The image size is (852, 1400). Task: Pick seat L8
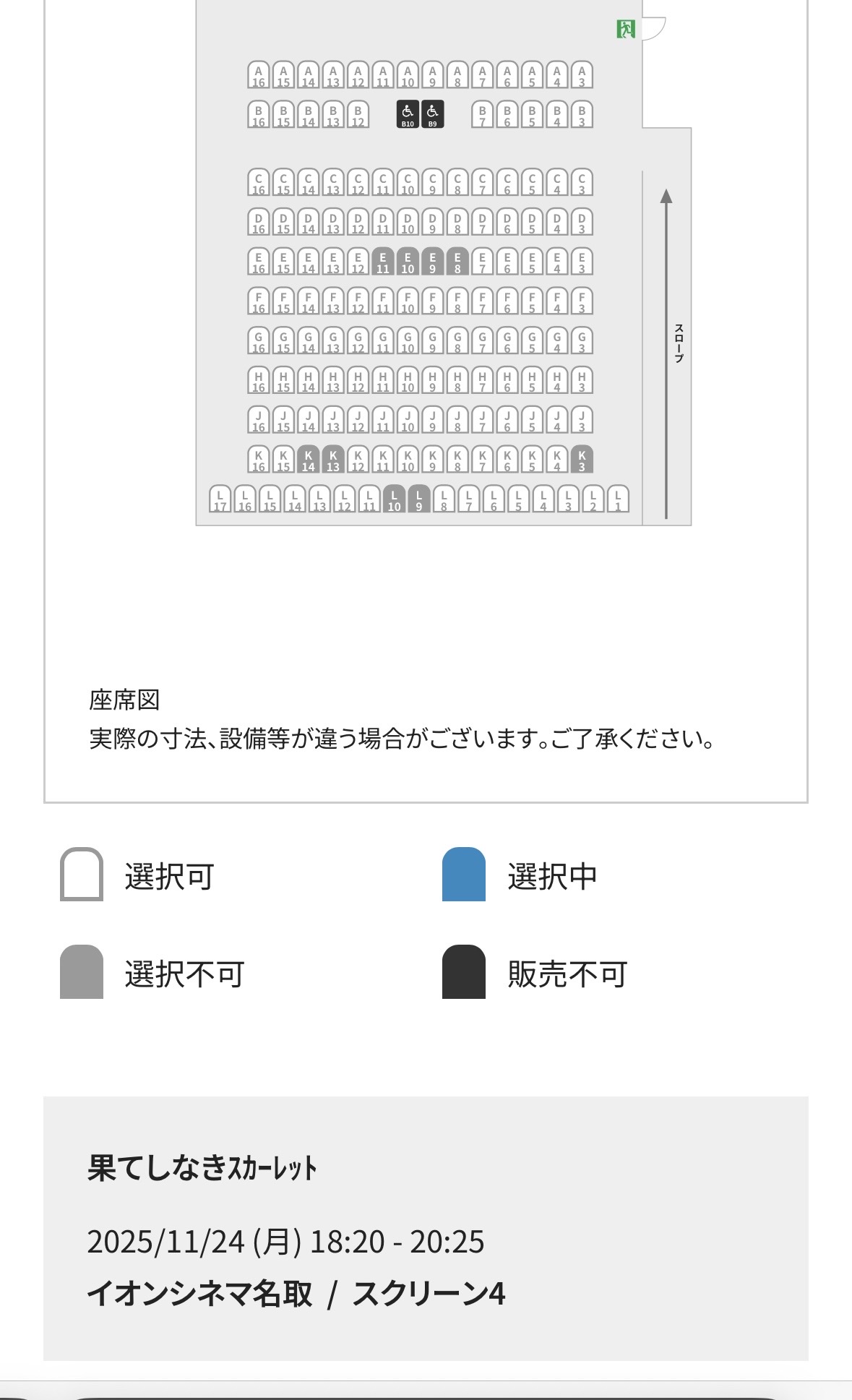pyautogui.click(x=444, y=499)
